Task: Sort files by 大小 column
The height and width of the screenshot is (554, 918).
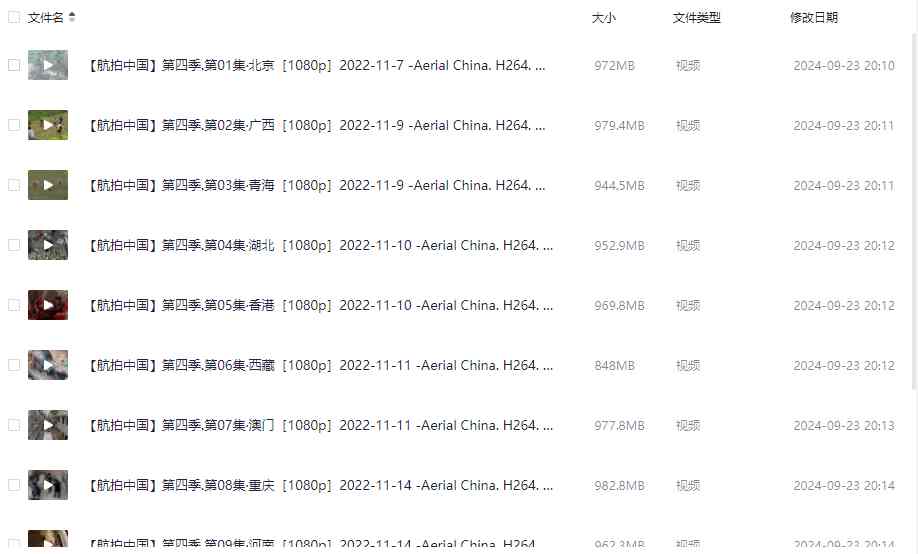Action: click(x=603, y=18)
